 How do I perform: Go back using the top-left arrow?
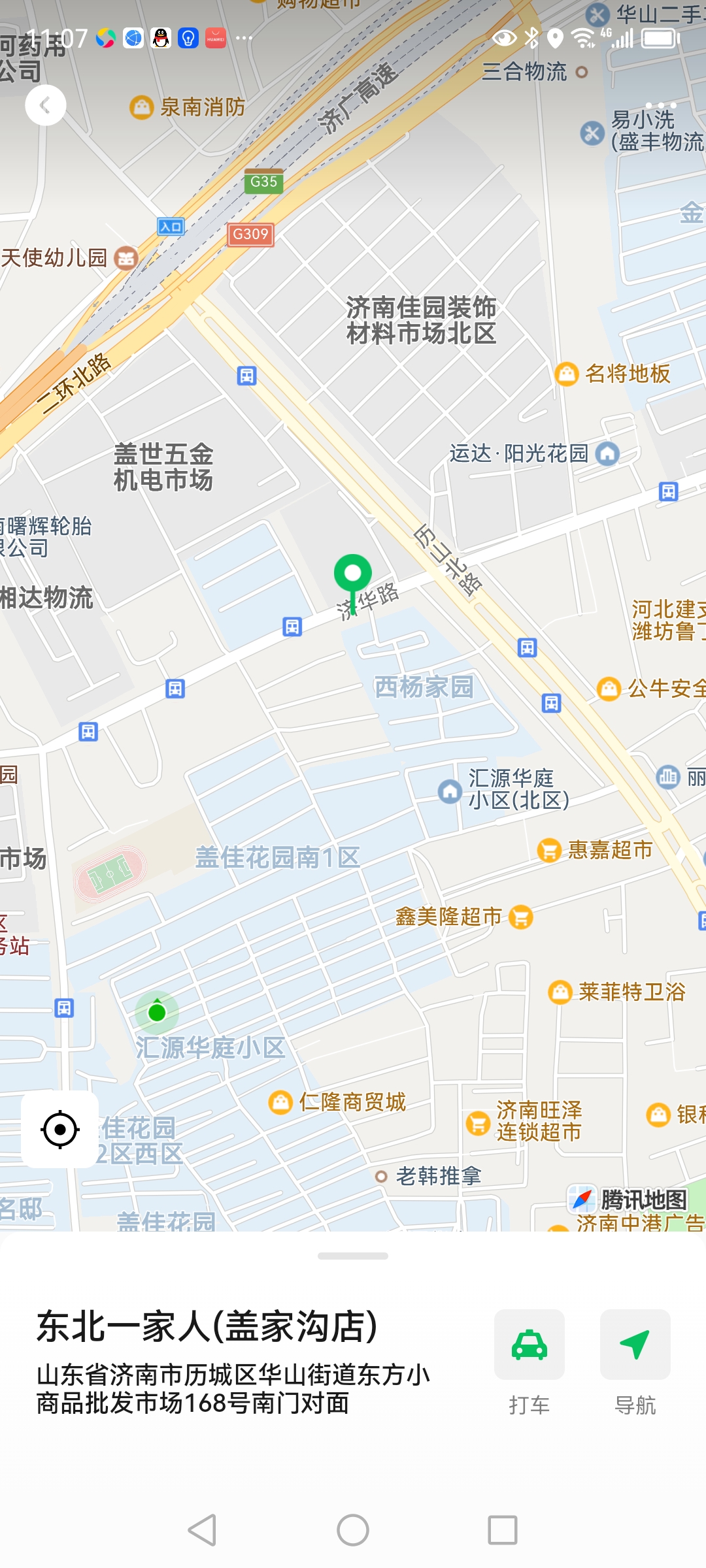click(45, 105)
